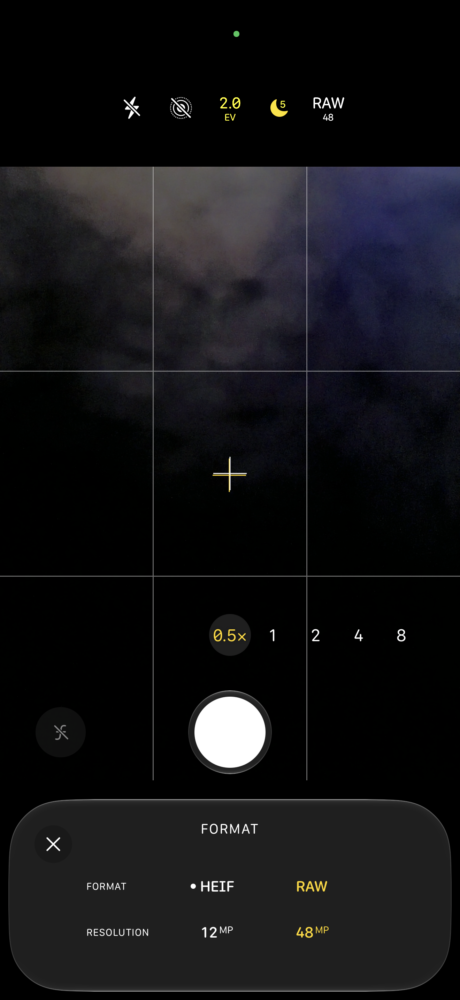
Task: Toggle the night mode moon icon
Action: [x=278, y=108]
